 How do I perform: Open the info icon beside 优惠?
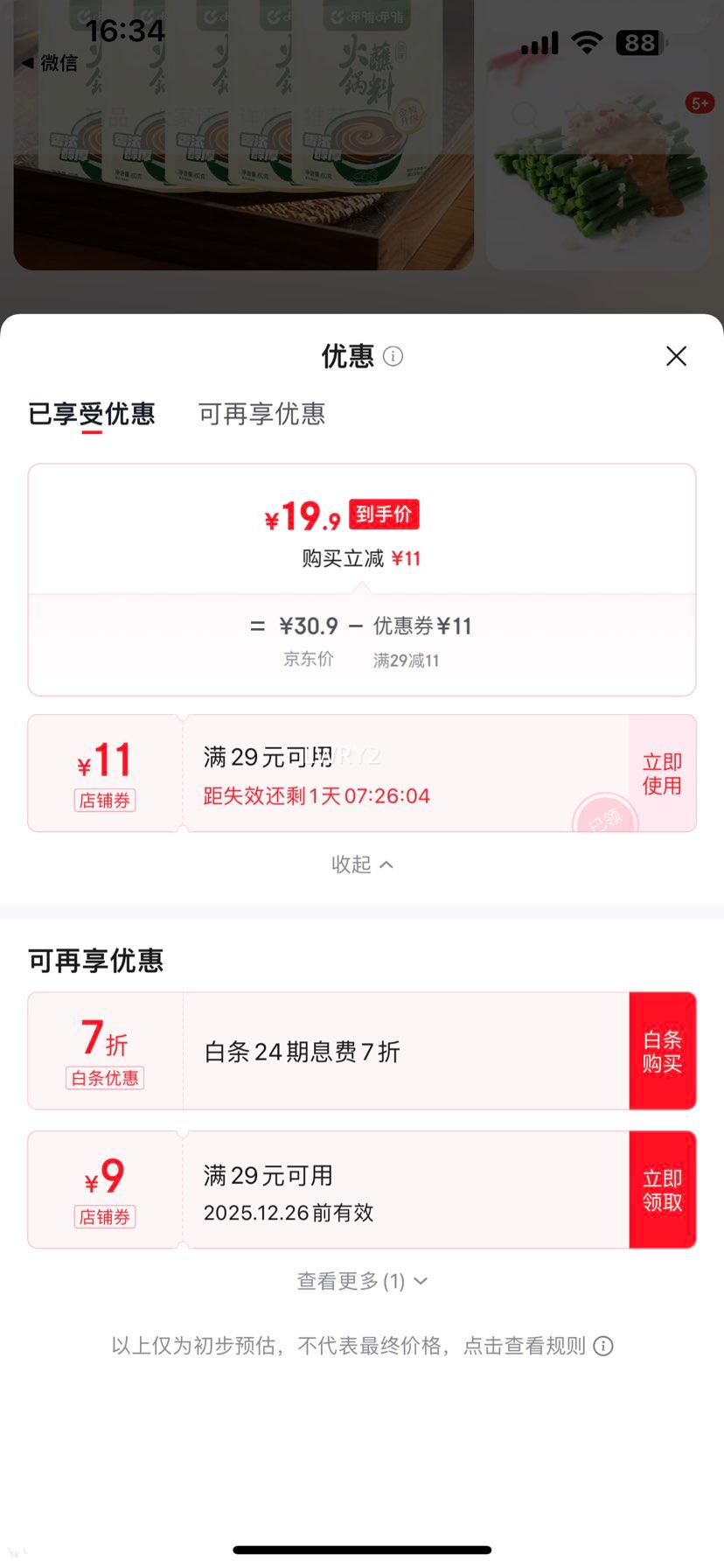pos(393,356)
